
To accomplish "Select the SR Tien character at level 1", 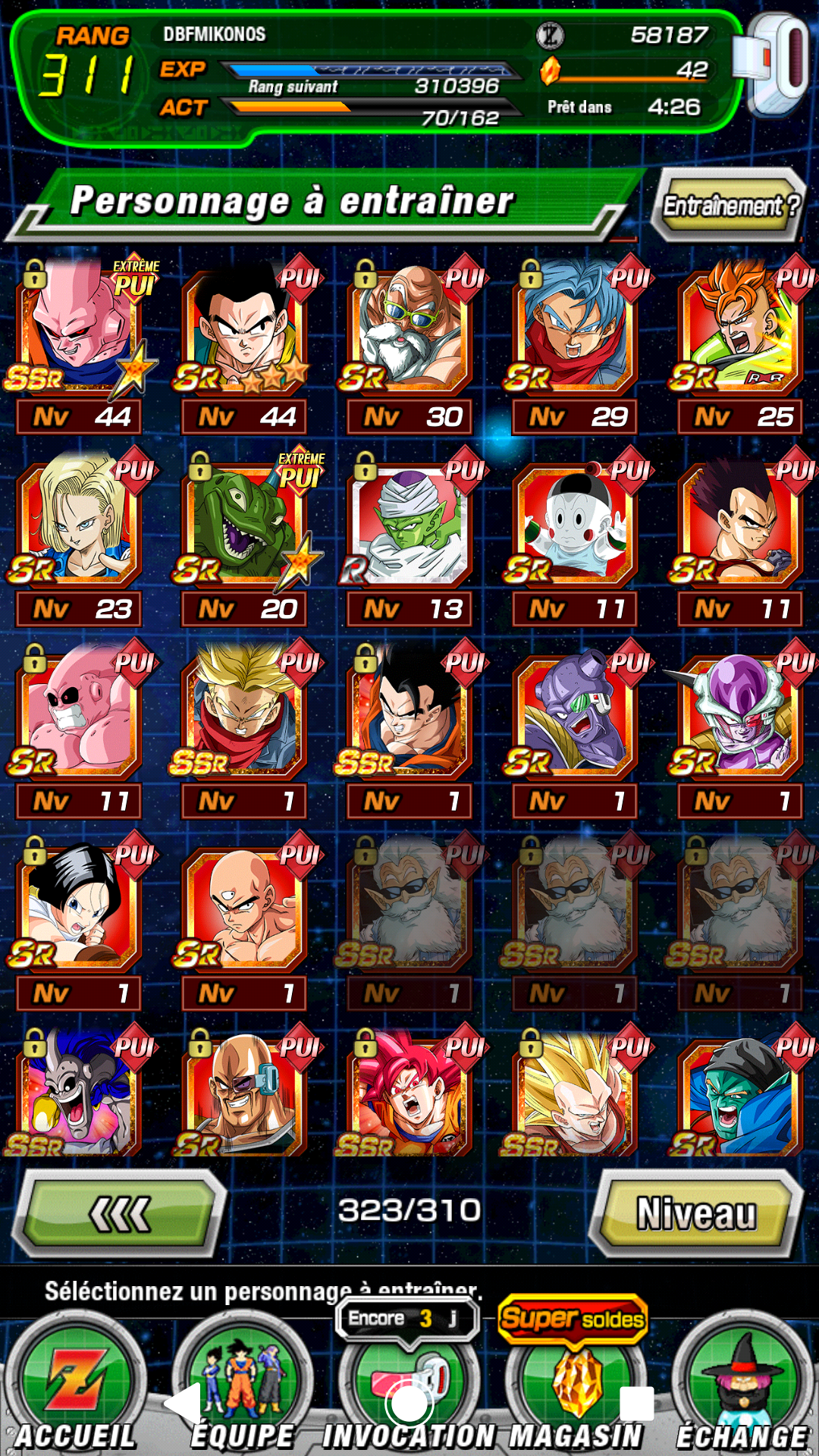I will 244,922.
